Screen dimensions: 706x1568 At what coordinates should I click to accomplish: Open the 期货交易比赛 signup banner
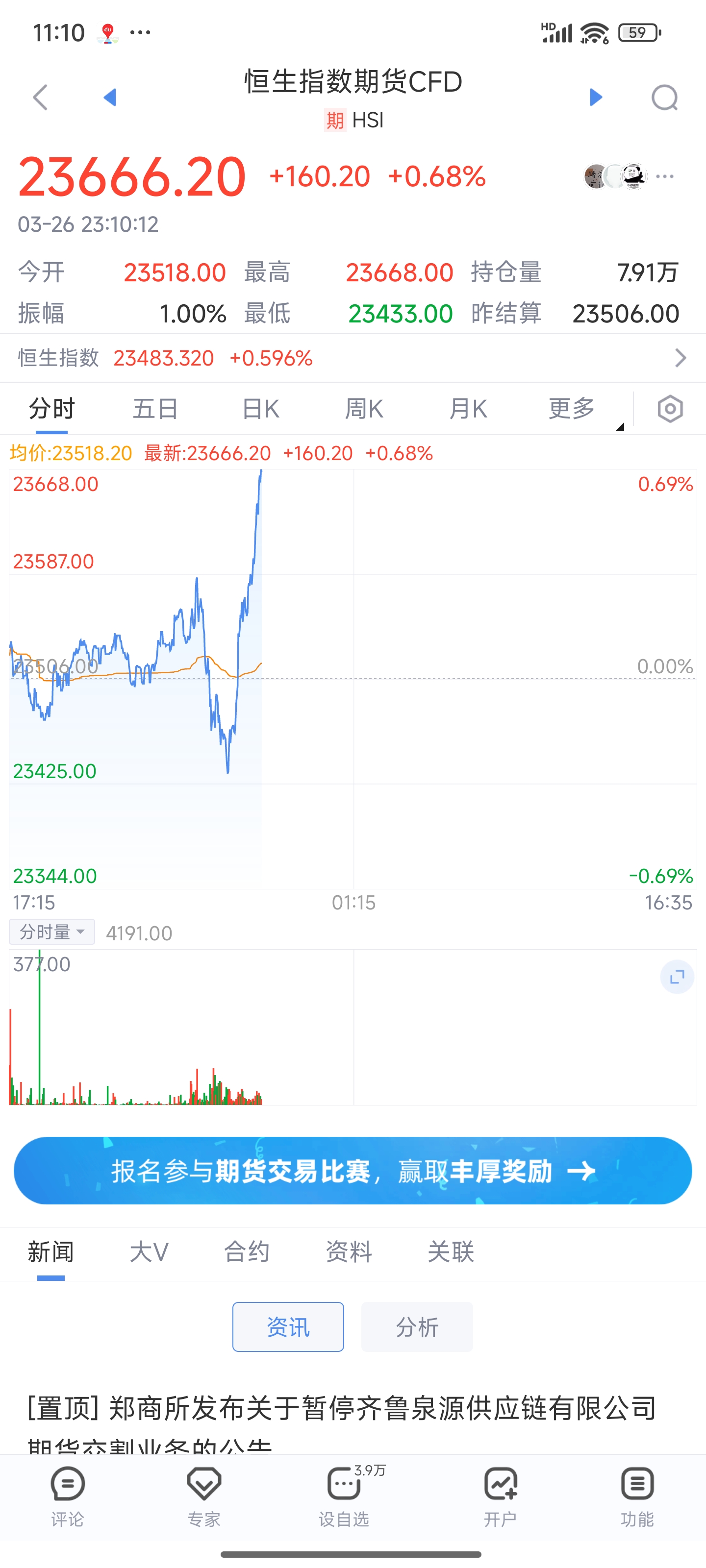point(353,1171)
